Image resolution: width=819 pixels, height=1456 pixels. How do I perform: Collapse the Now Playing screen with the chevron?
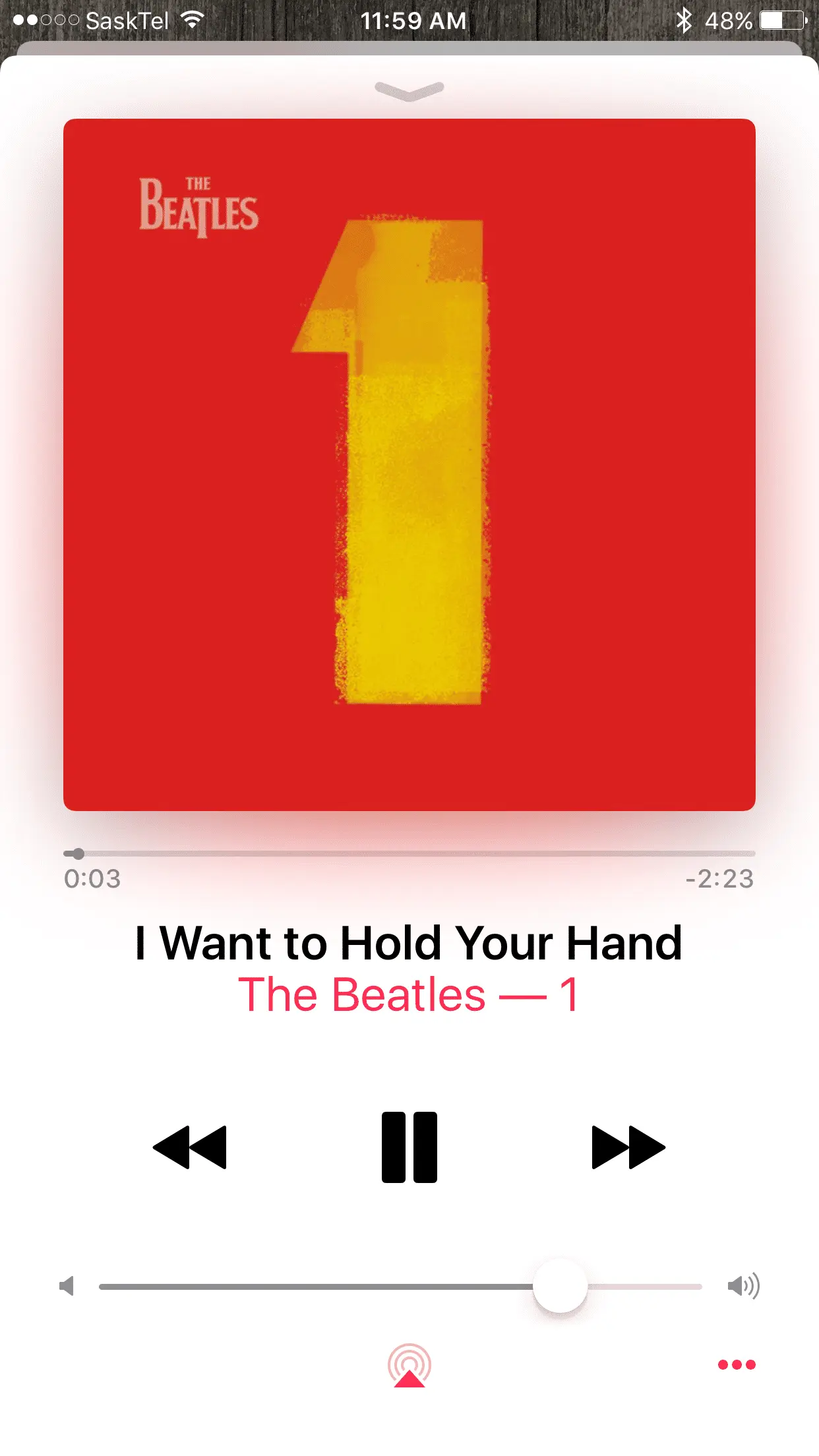point(409,91)
